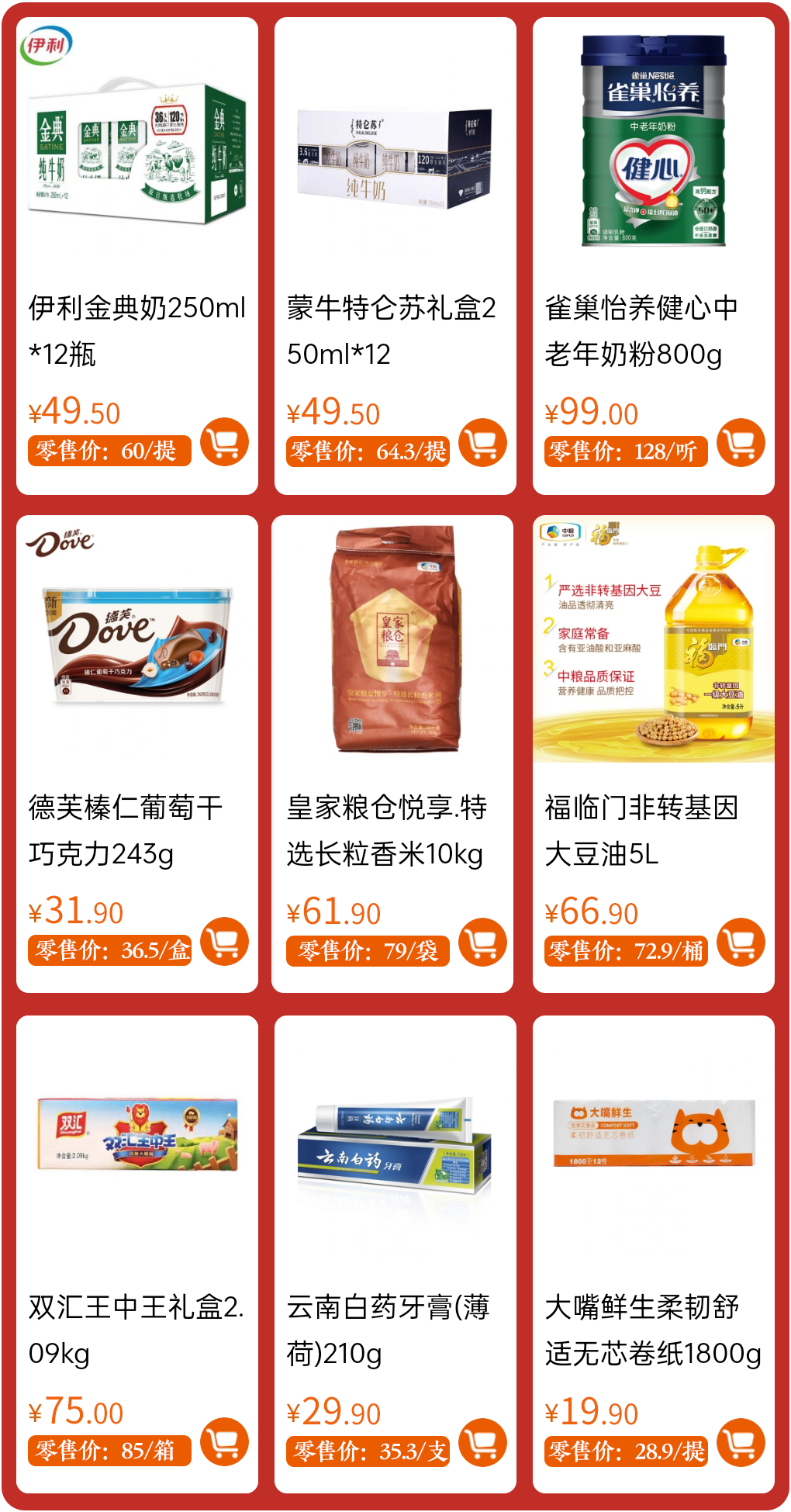The width and height of the screenshot is (791, 1512).
Task: Add 福临门非转基因大豆油5L to cart
Action: point(741,942)
